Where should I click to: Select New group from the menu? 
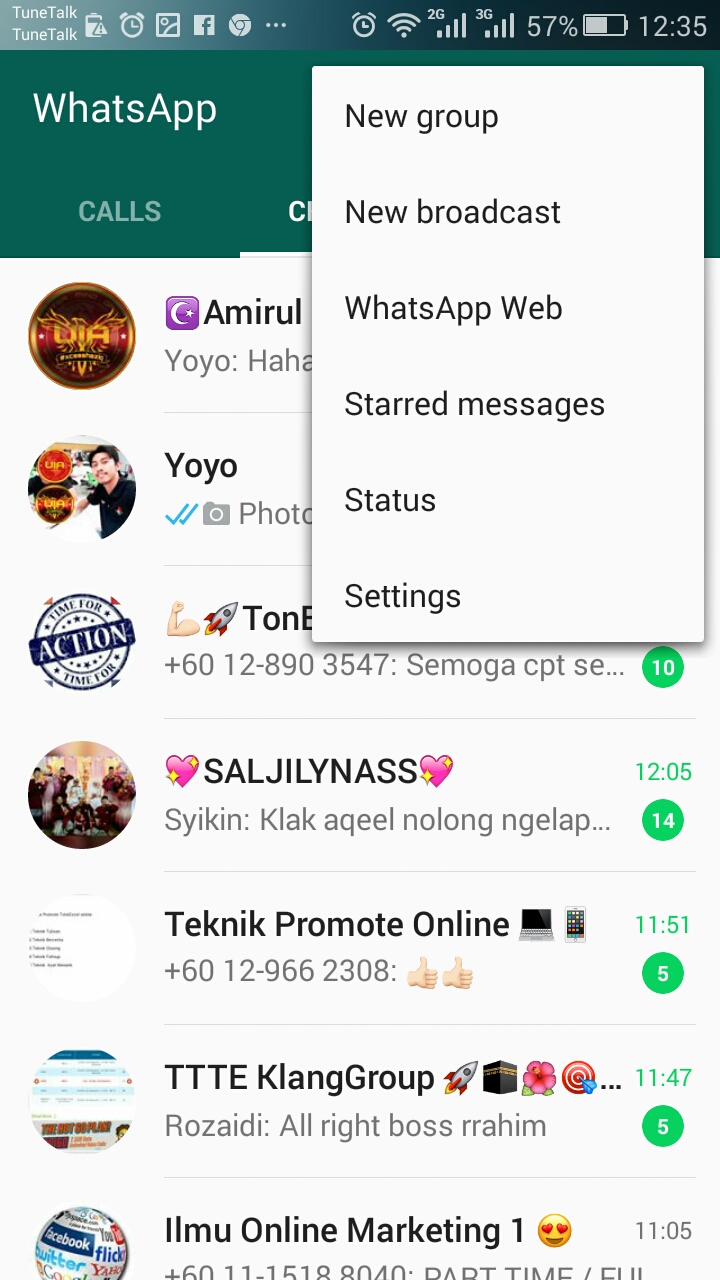click(421, 117)
